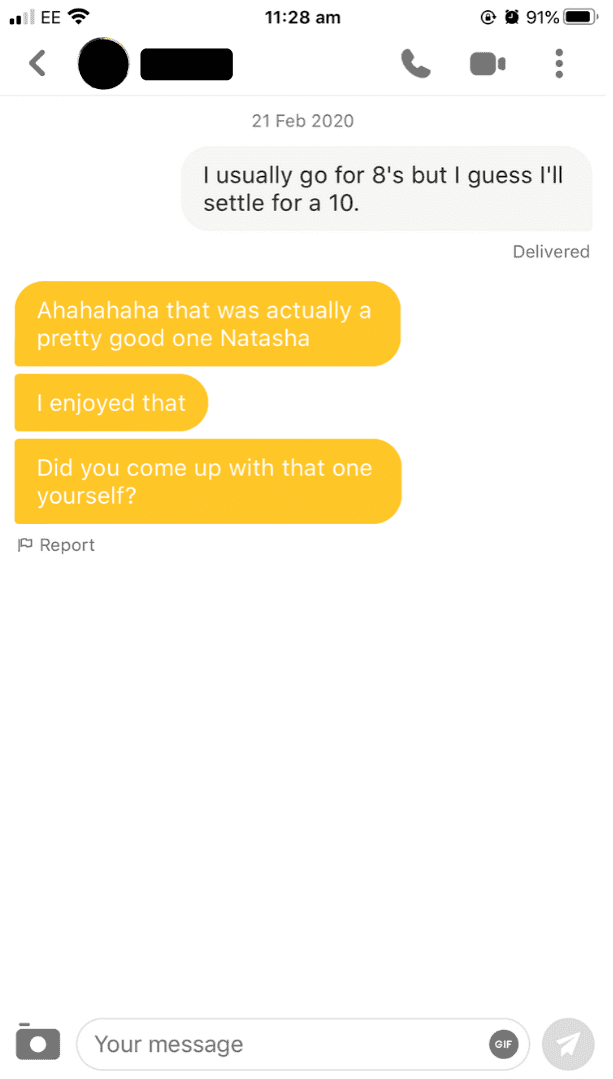The width and height of the screenshot is (613, 1079).
Task: Report the received message
Action: pos(56,545)
